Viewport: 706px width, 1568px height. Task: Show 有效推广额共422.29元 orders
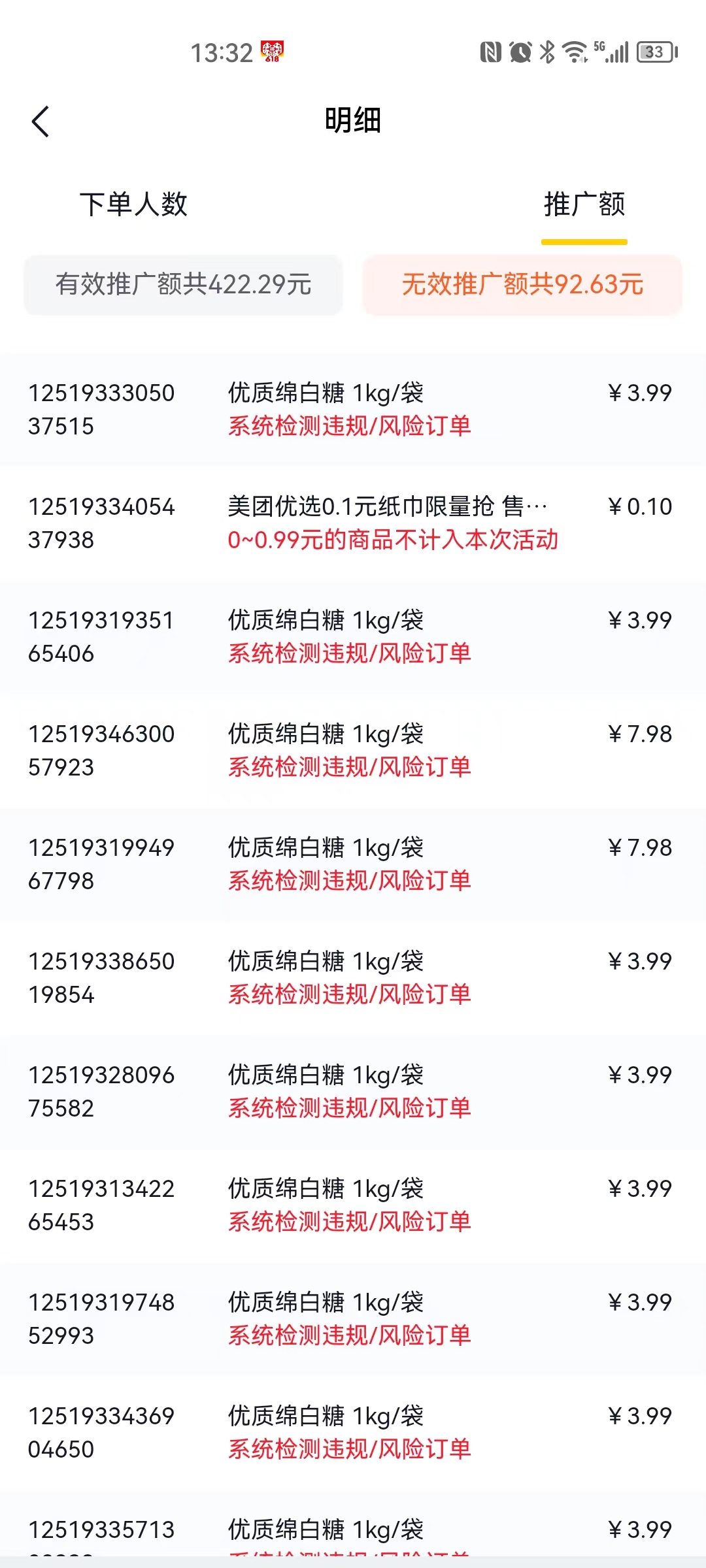(x=183, y=285)
